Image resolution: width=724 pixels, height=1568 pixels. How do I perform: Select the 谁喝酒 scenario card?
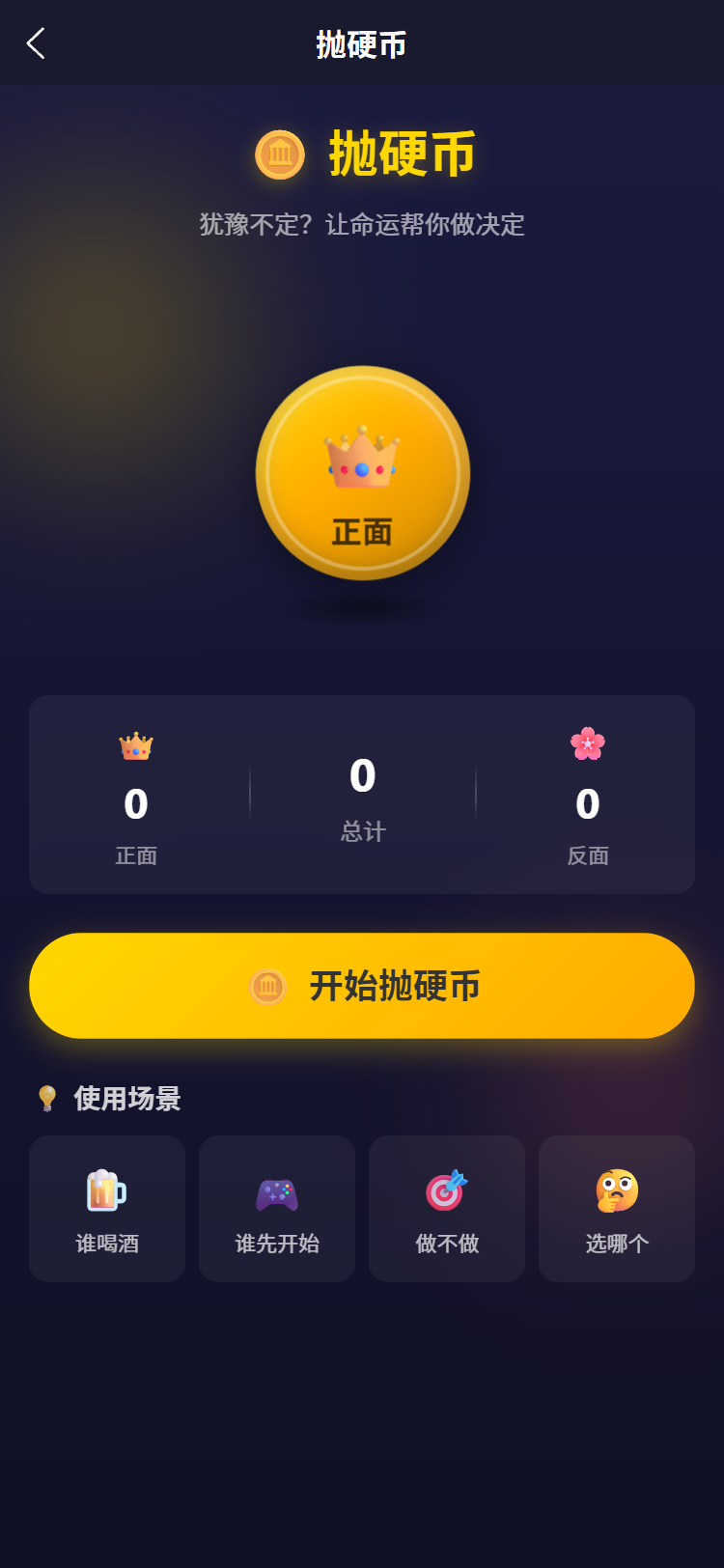point(106,1209)
